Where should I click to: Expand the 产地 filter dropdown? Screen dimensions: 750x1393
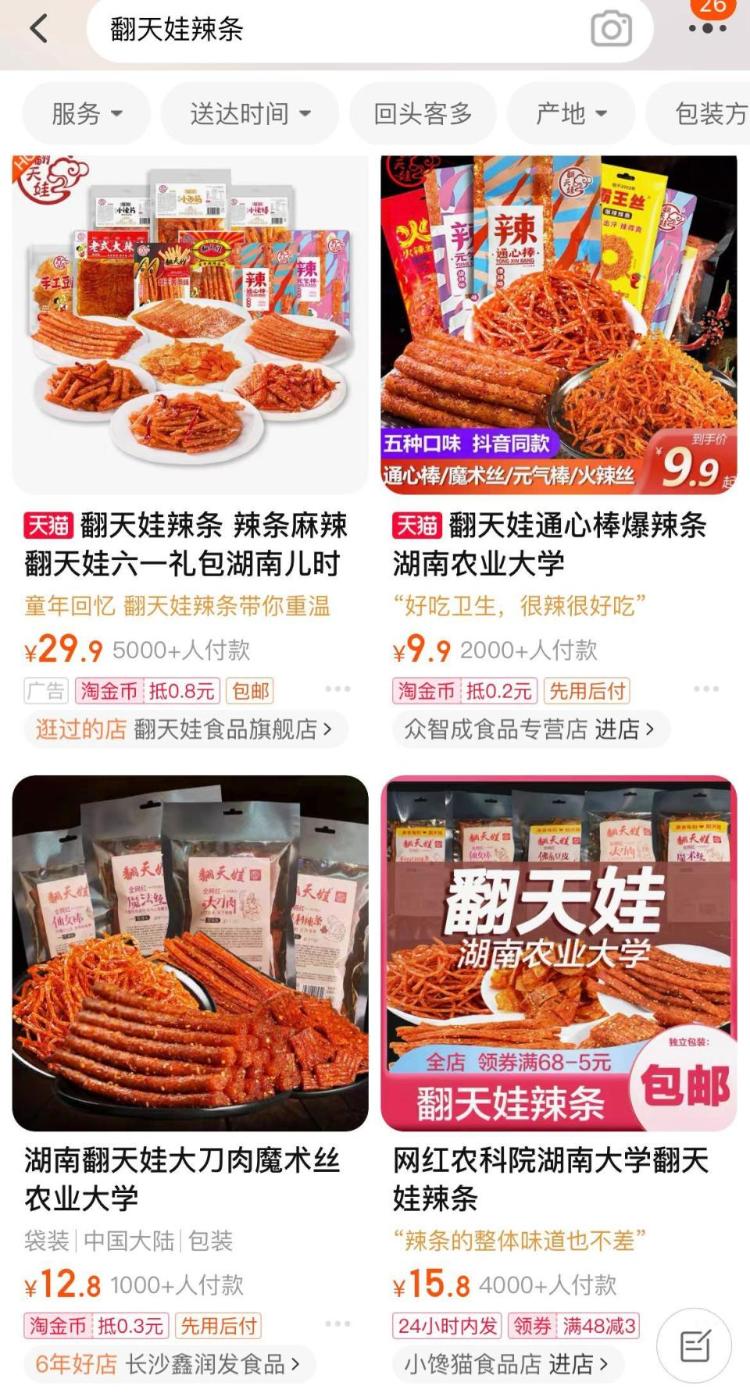pyautogui.click(x=571, y=114)
